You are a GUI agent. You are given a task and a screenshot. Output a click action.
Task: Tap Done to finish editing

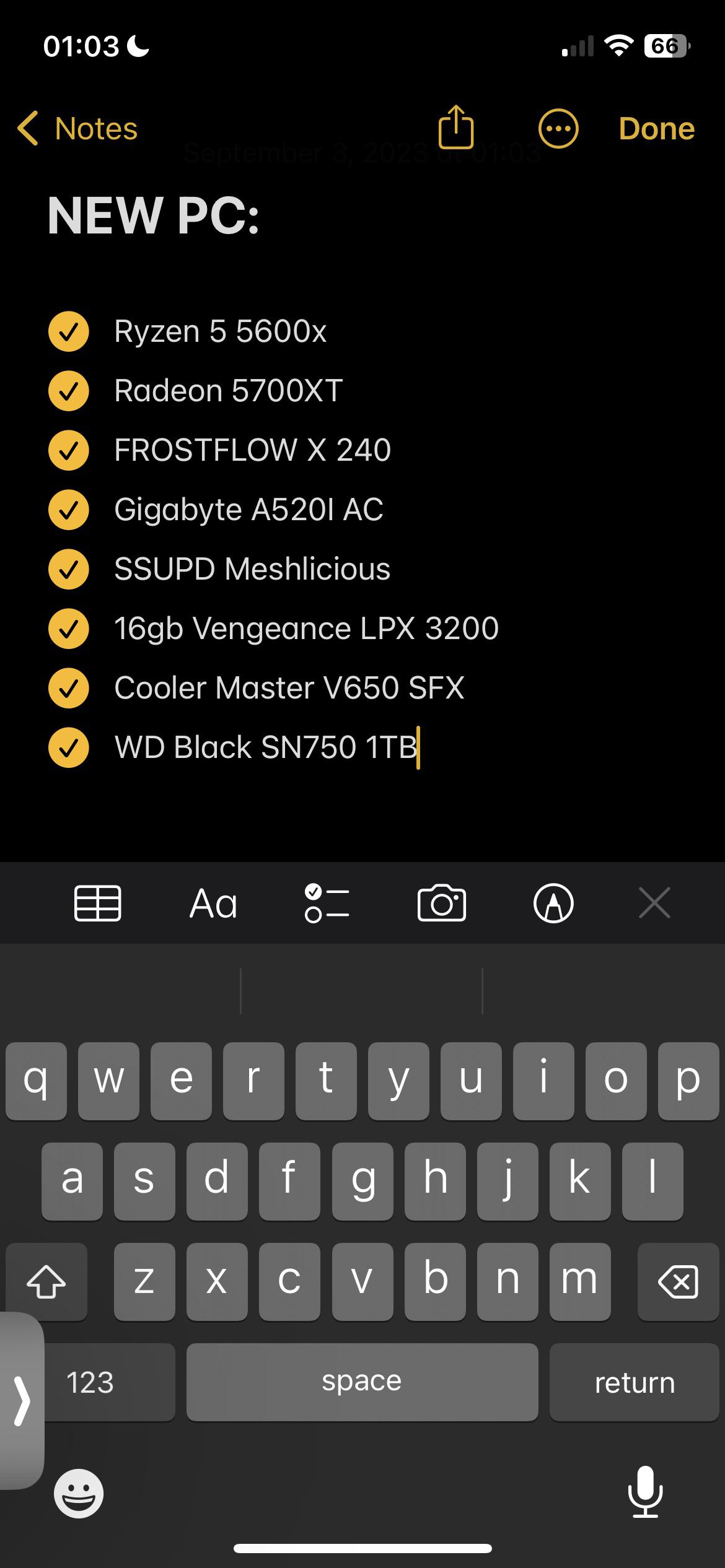pos(657,129)
